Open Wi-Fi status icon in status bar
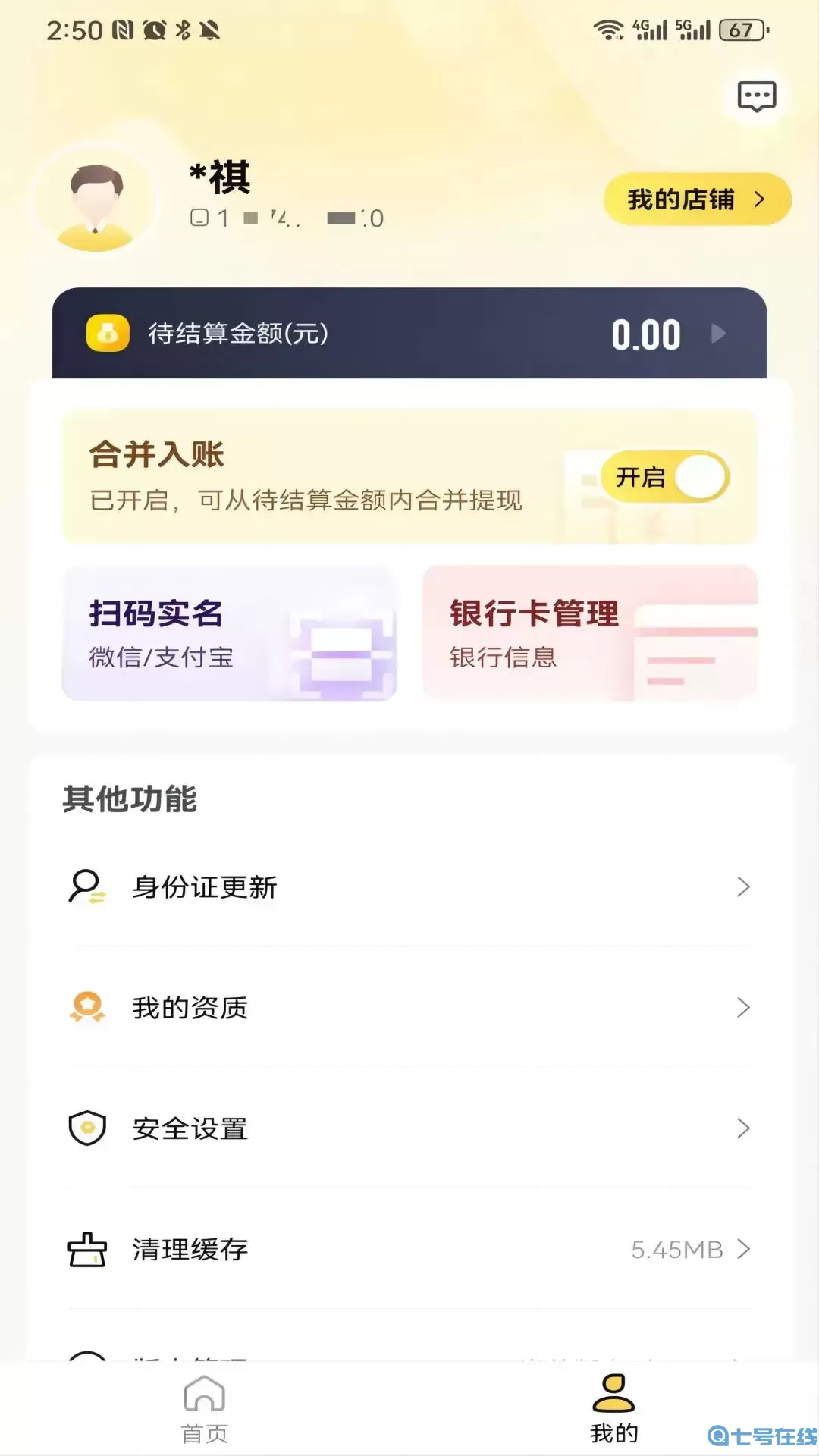The width and height of the screenshot is (819, 1456). point(607,30)
